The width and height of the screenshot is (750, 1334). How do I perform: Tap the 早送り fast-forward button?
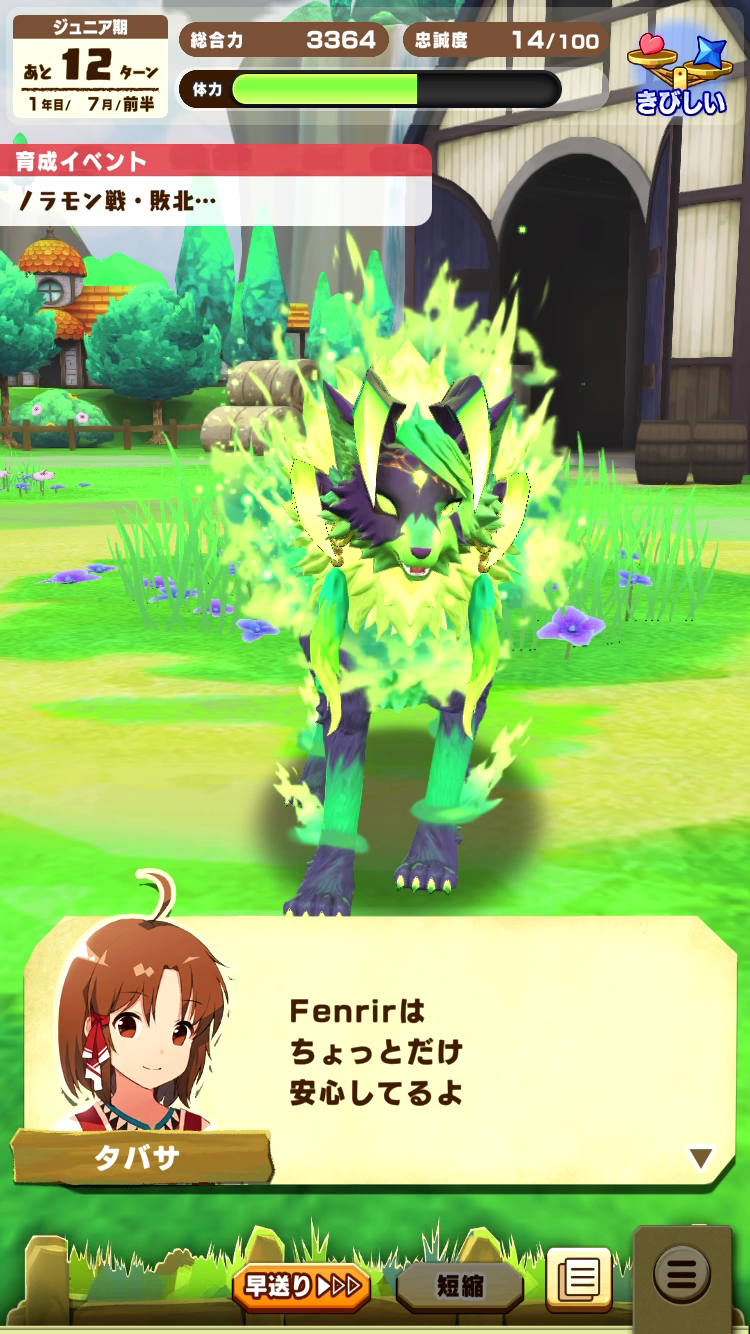click(x=301, y=1287)
